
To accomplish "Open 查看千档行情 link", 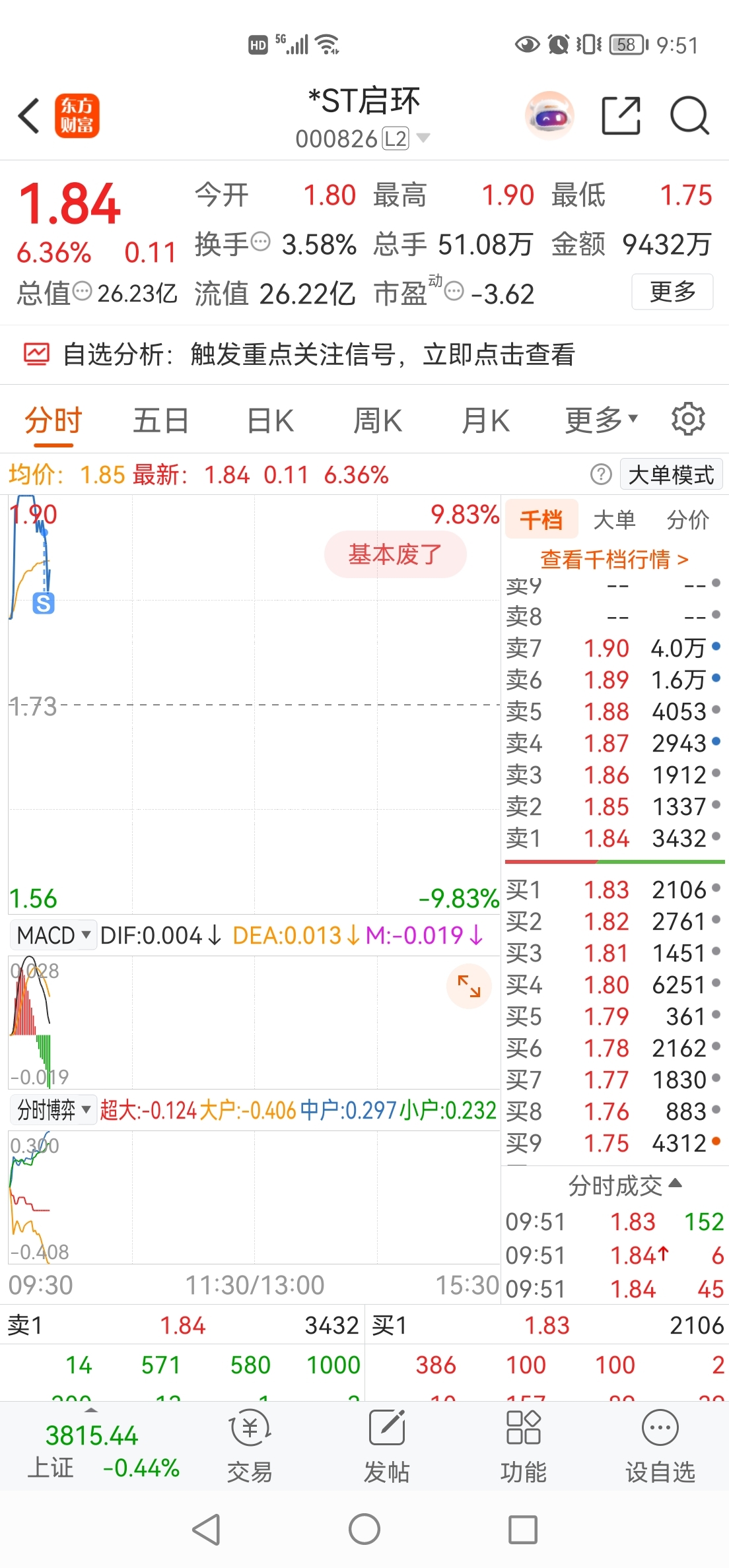I will [614, 560].
